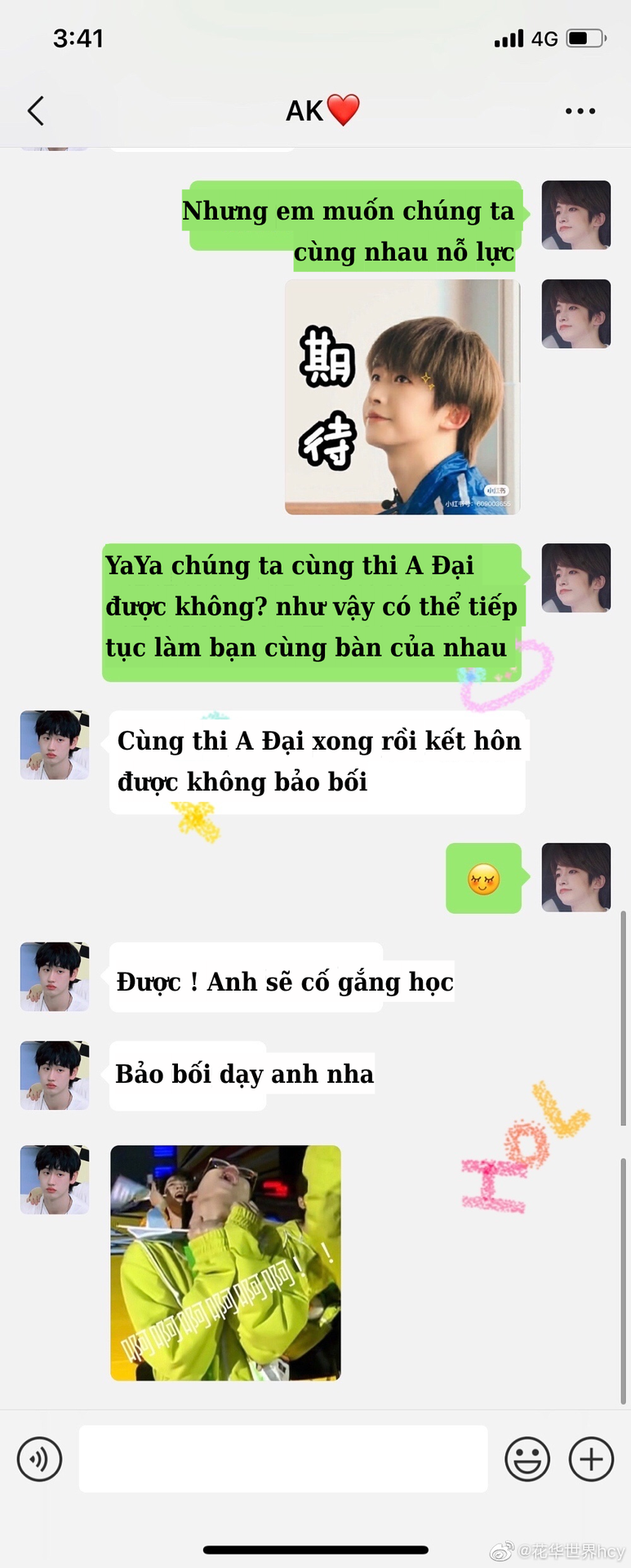Focus the message text field
Screen dimensions: 631x1568
point(282,1459)
